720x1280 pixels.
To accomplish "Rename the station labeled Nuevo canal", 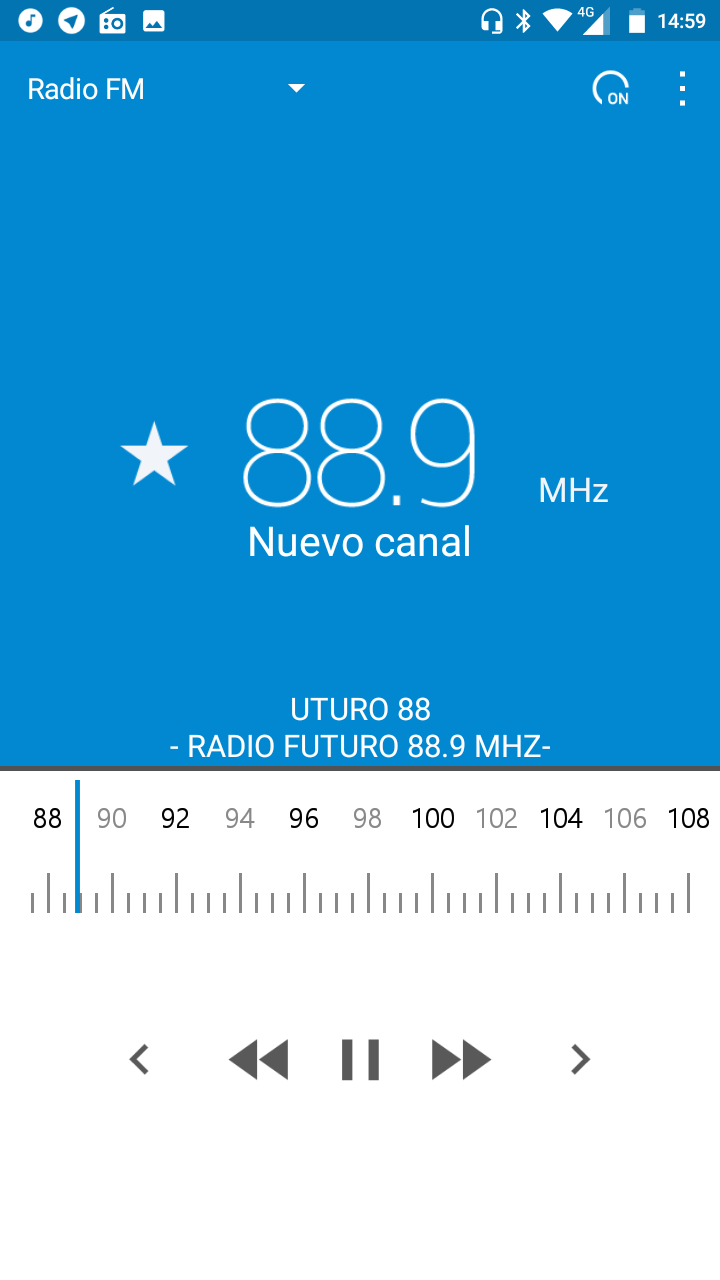I will click(x=359, y=542).
